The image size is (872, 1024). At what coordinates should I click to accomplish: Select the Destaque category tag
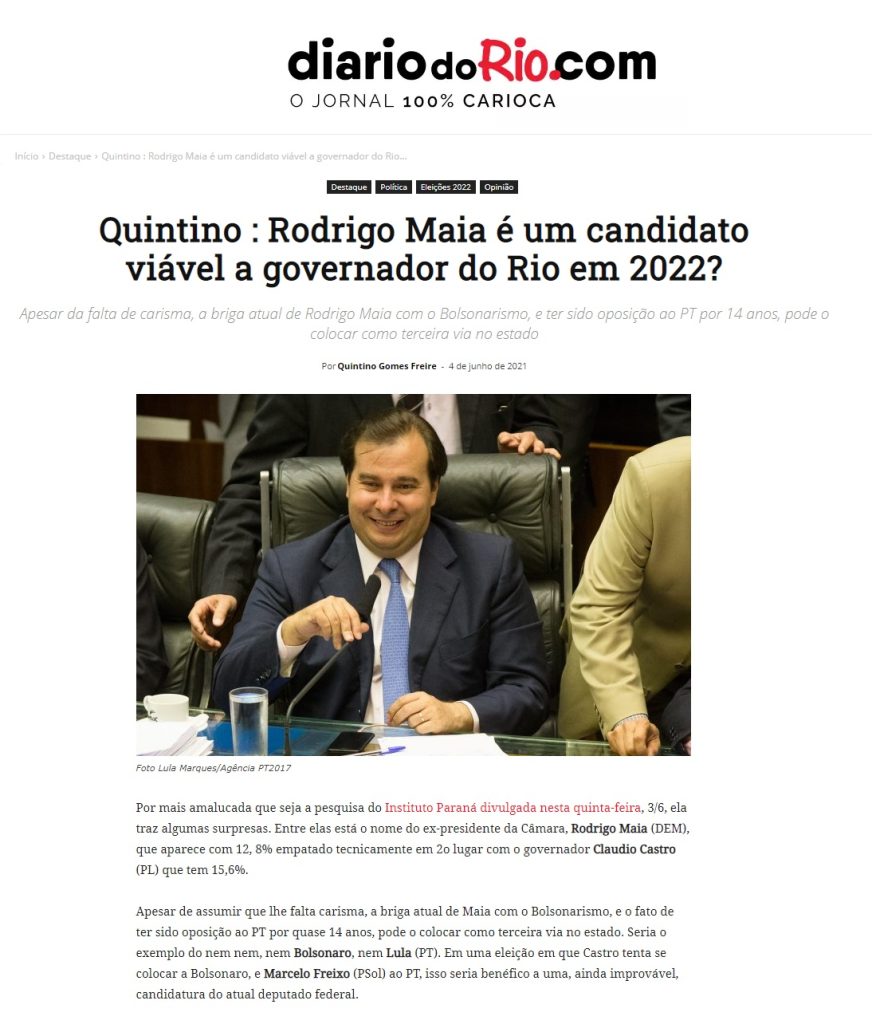point(349,187)
